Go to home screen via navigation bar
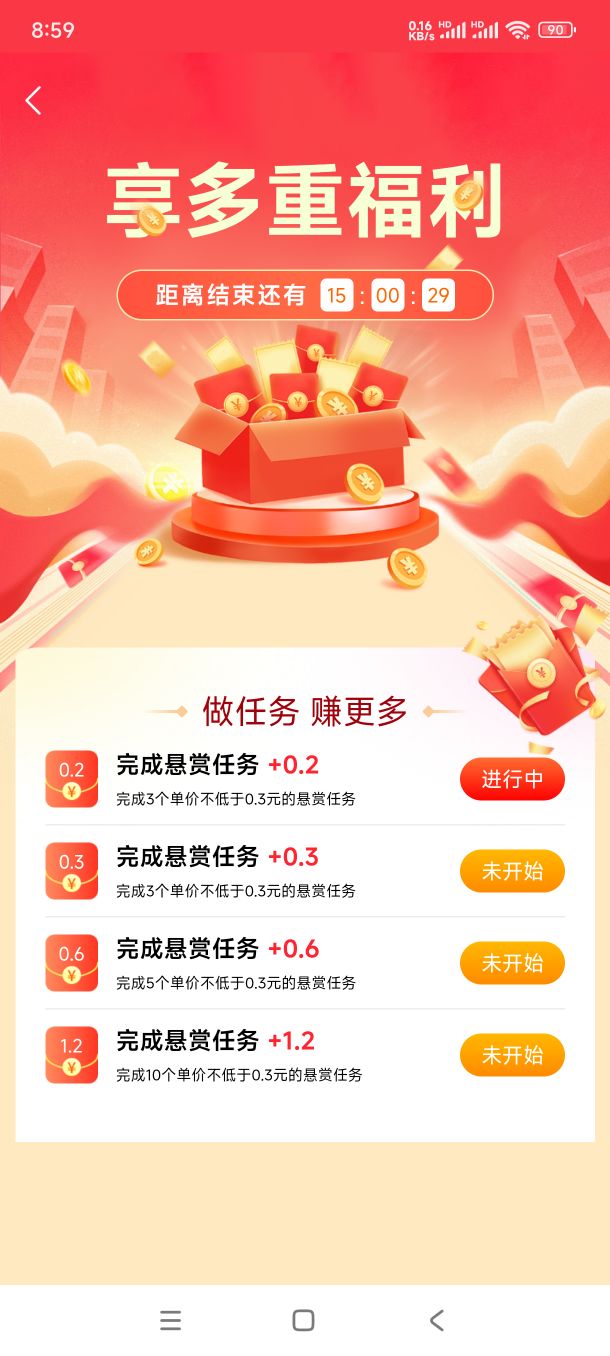 304,1320
